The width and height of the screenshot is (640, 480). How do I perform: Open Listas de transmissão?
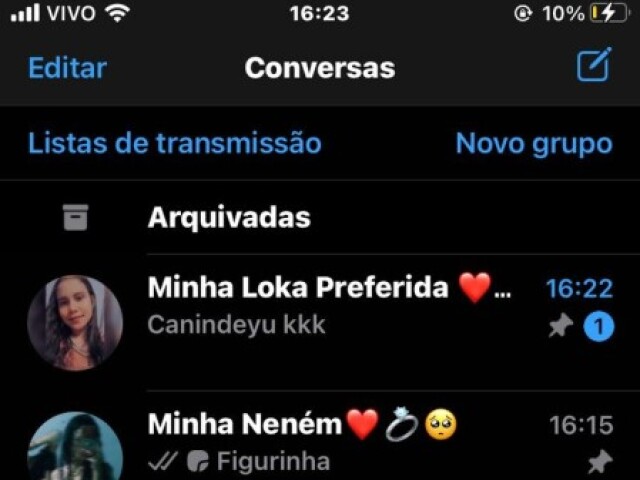pyautogui.click(x=174, y=143)
